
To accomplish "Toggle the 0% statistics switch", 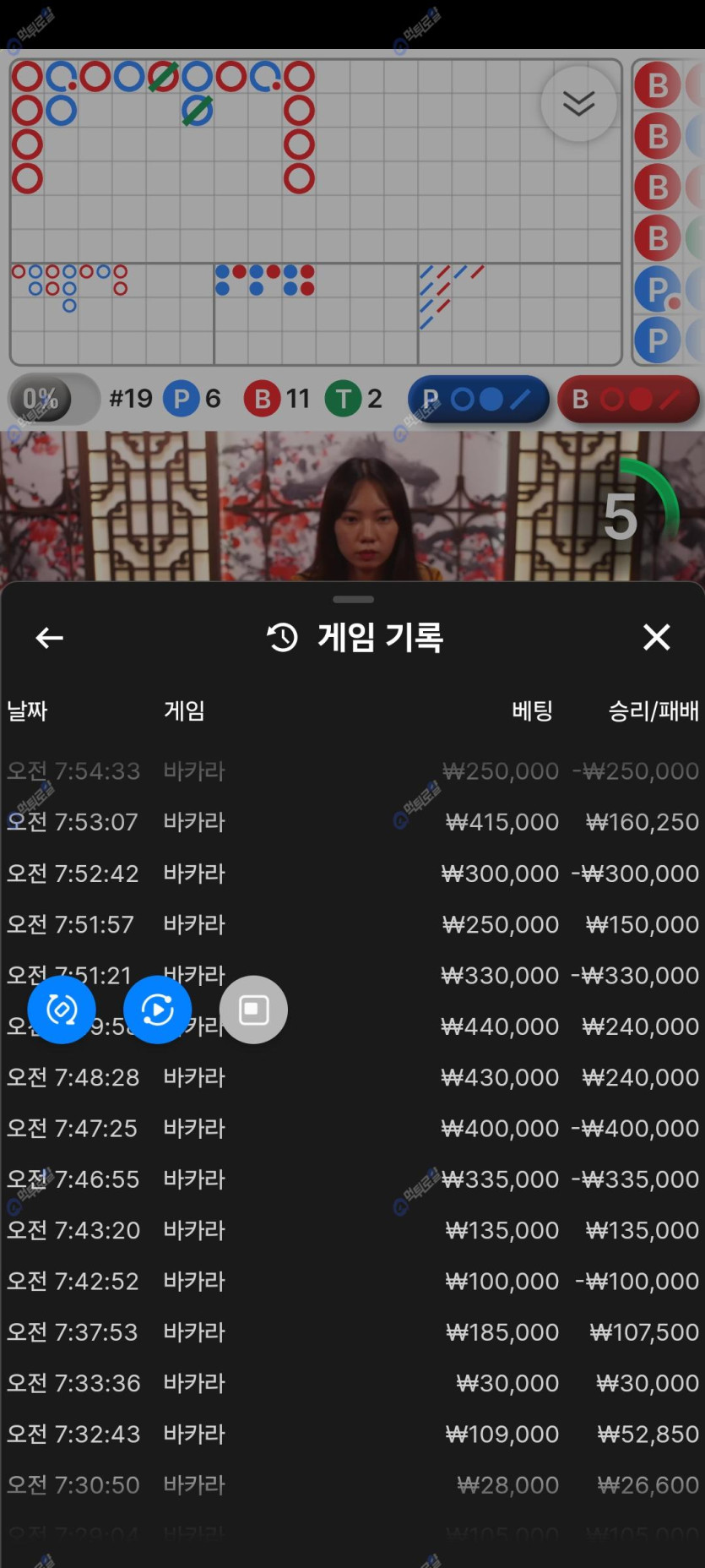I will tap(54, 399).
